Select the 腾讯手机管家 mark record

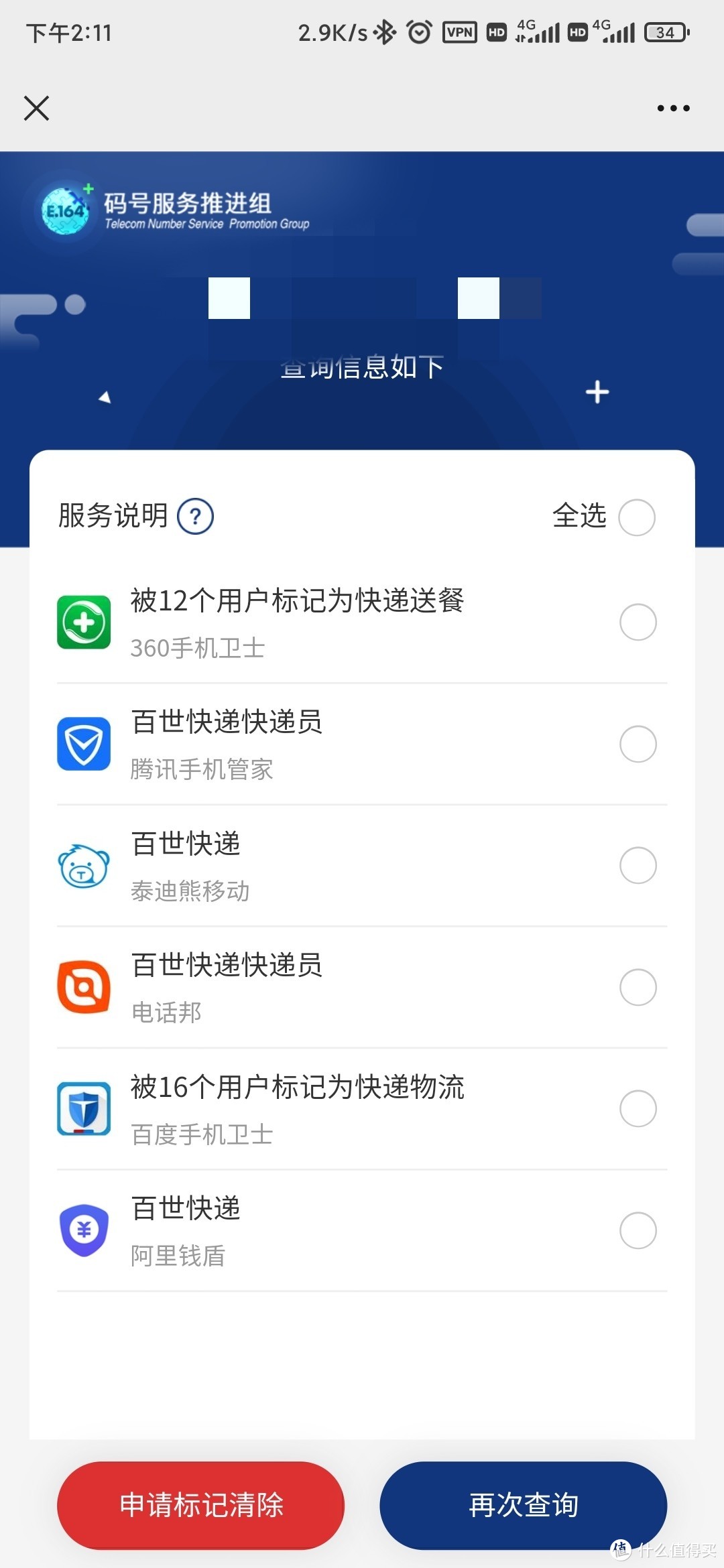(x=638, y=744)
